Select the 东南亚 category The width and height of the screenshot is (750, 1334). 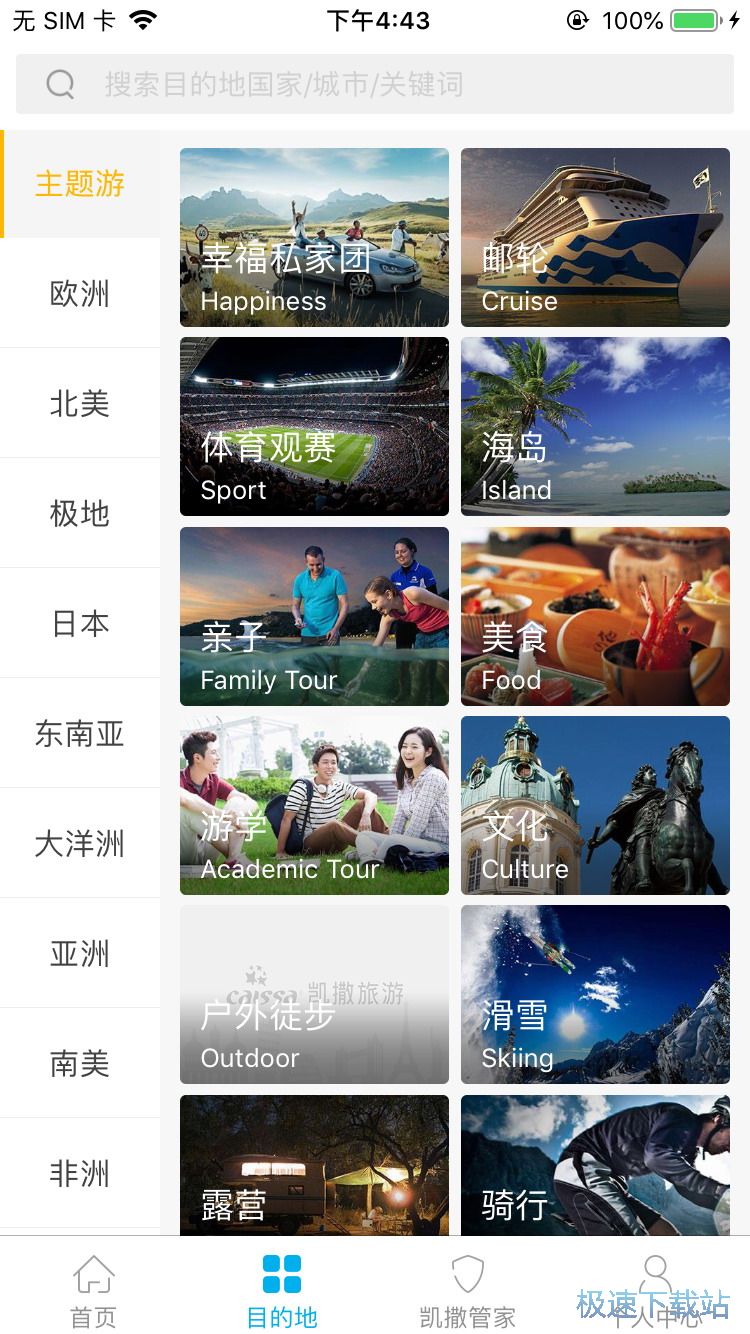tap(80, 734)
